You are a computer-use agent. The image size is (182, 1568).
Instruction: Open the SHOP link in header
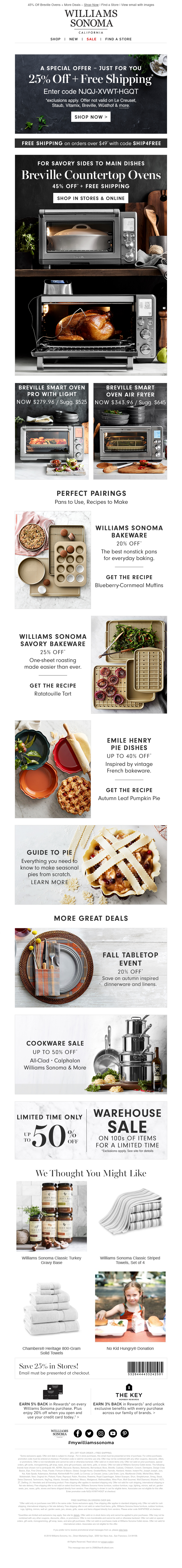(x=55, y=39)
